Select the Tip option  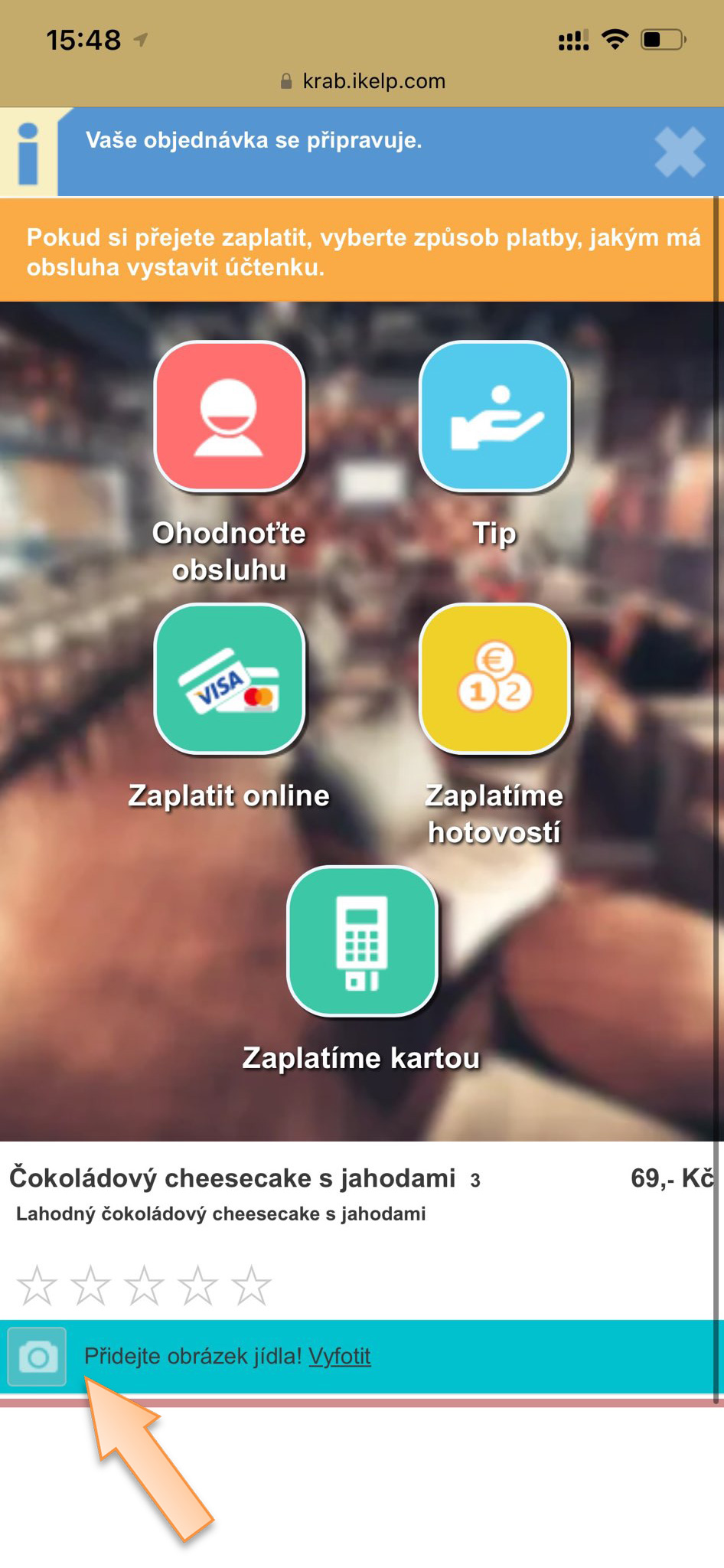494,416
